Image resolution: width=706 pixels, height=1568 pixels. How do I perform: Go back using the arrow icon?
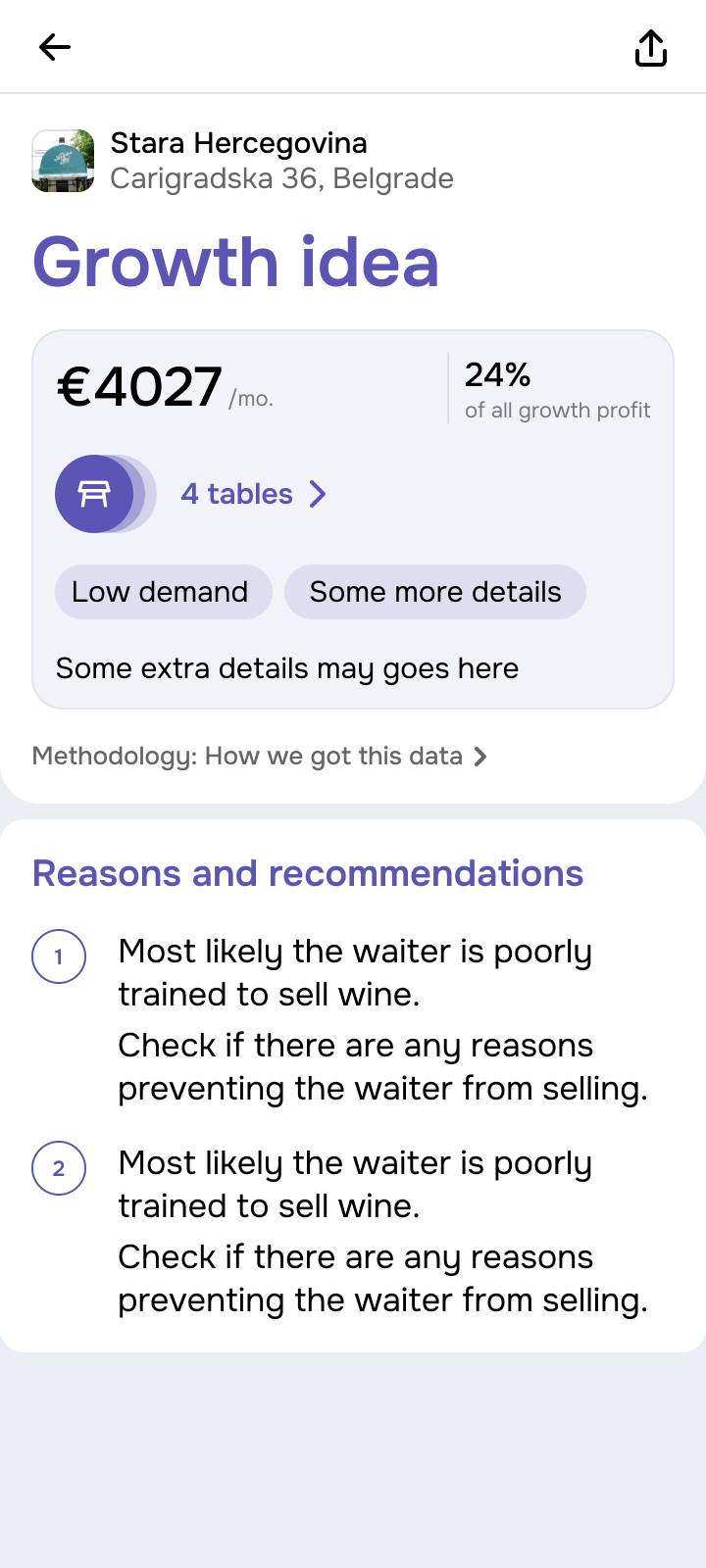pyautogui.click(x=55, y=47)
